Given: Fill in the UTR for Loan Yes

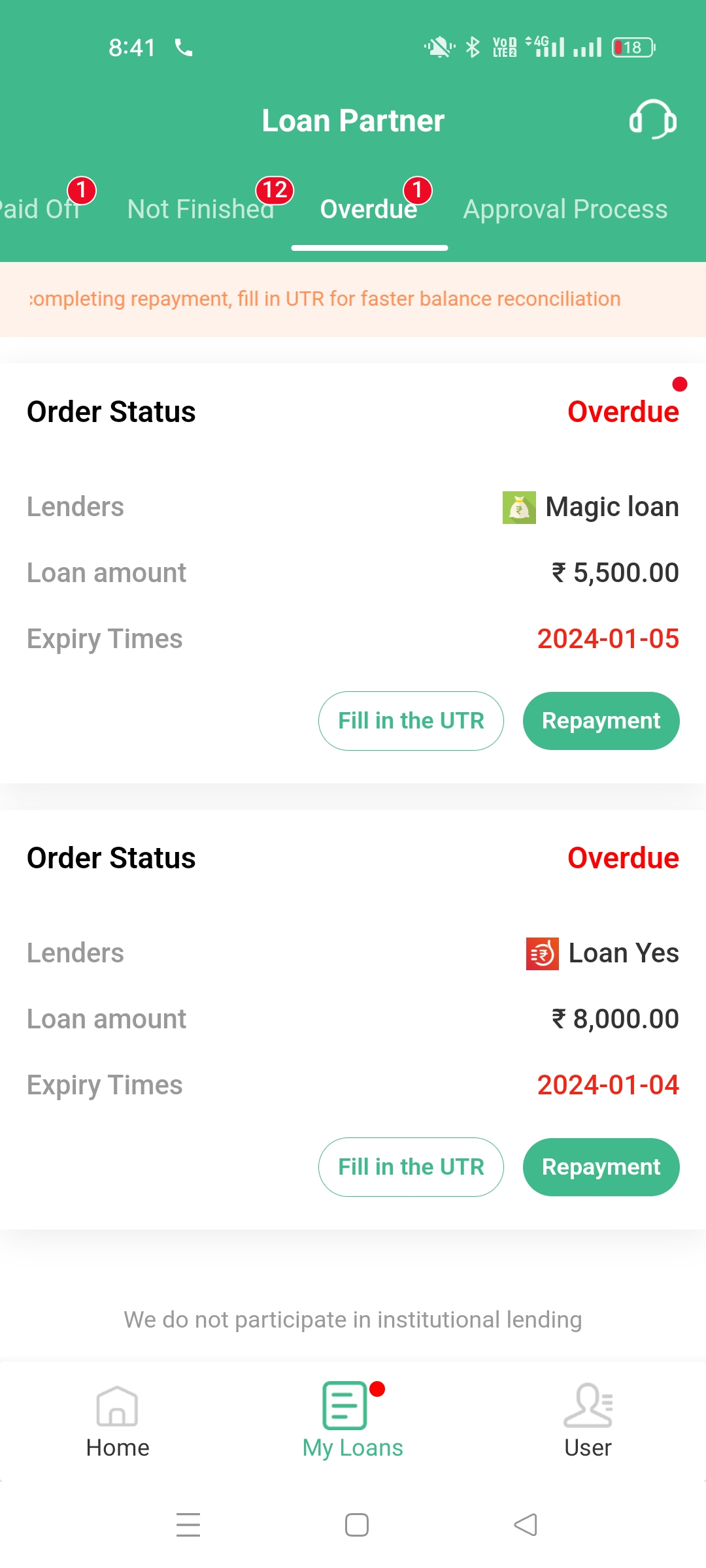Looking at the screenshot, I should (411, 1167).
